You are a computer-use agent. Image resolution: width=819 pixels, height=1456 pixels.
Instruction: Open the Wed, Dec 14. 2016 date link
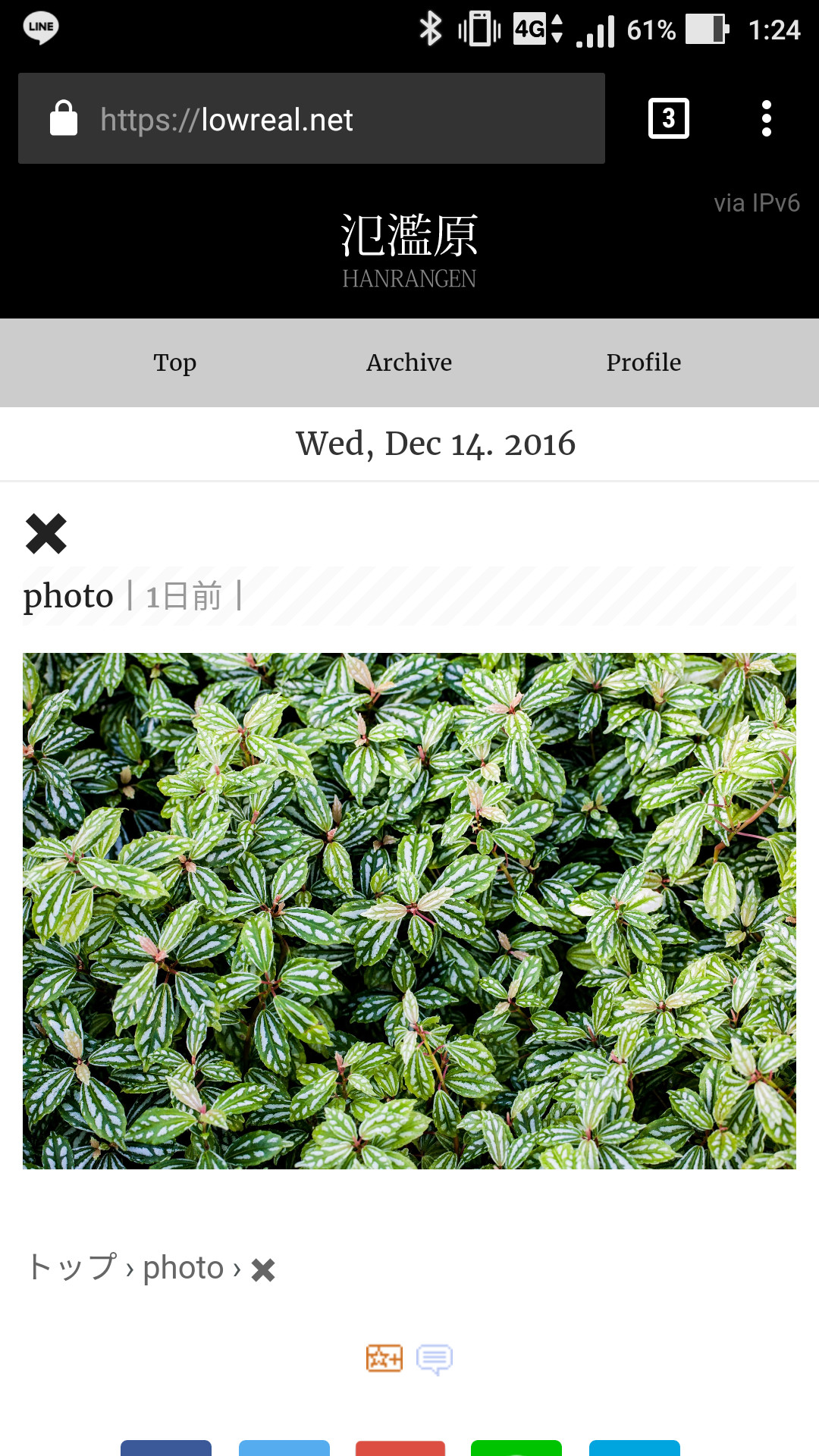click(435, 444)
